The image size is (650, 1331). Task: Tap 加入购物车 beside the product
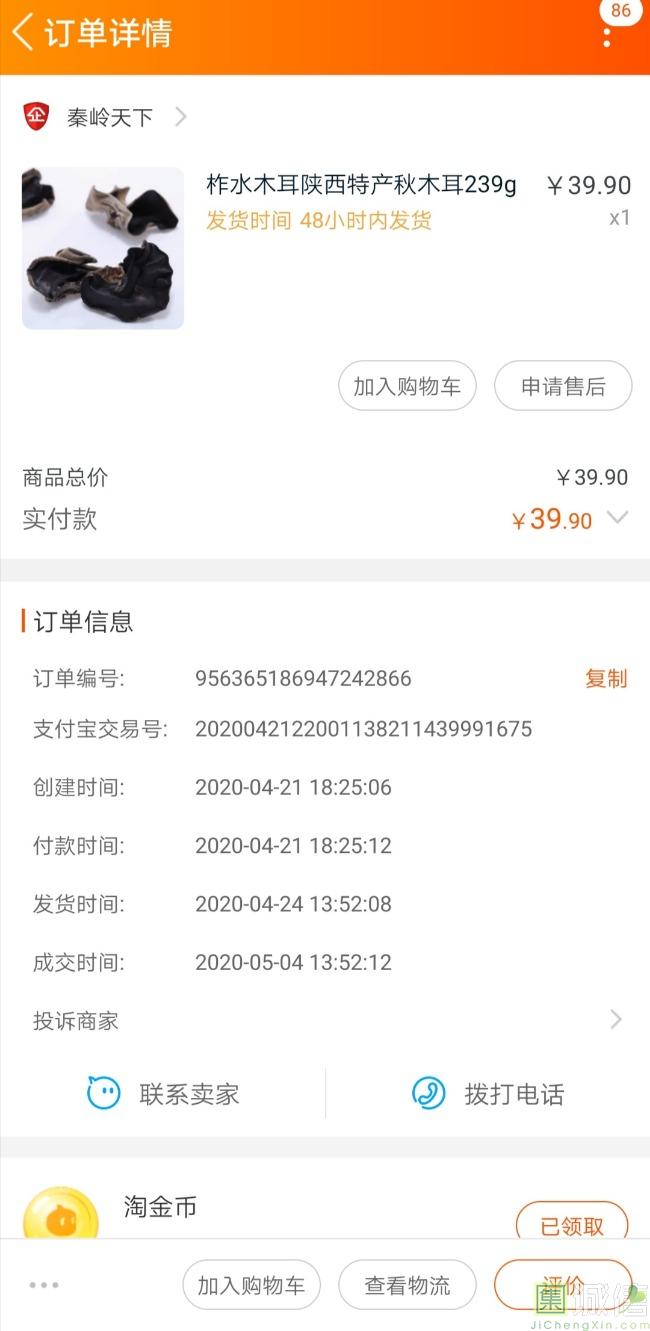(407, 386)
